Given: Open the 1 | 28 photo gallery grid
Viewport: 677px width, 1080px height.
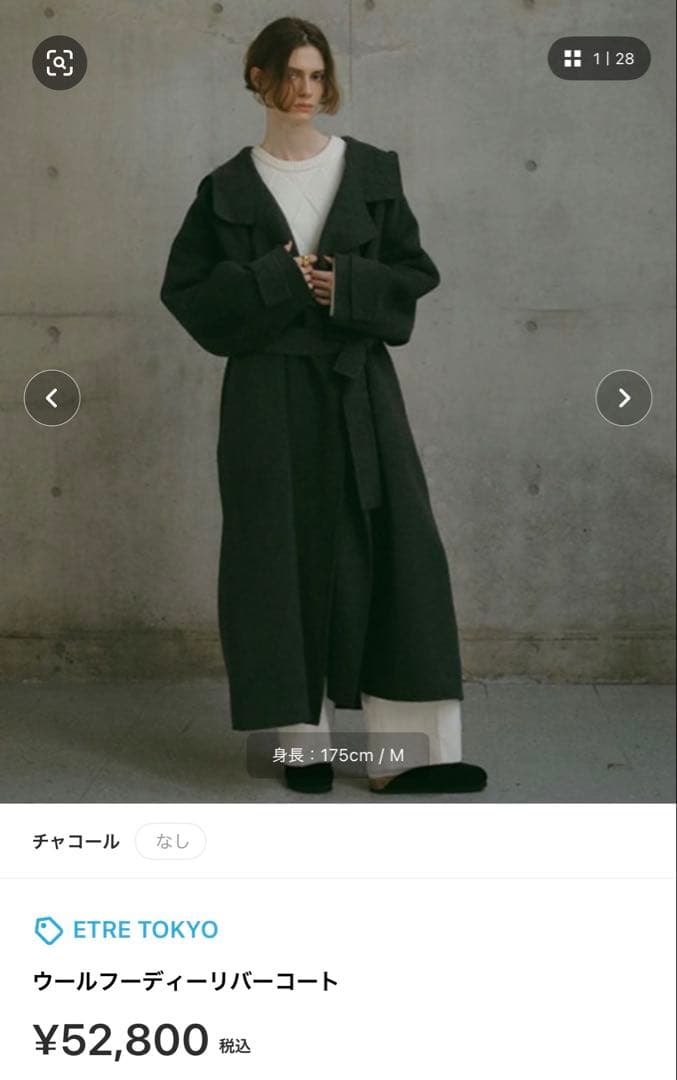Looking at the screenshot, I should (x=599, y=58).
